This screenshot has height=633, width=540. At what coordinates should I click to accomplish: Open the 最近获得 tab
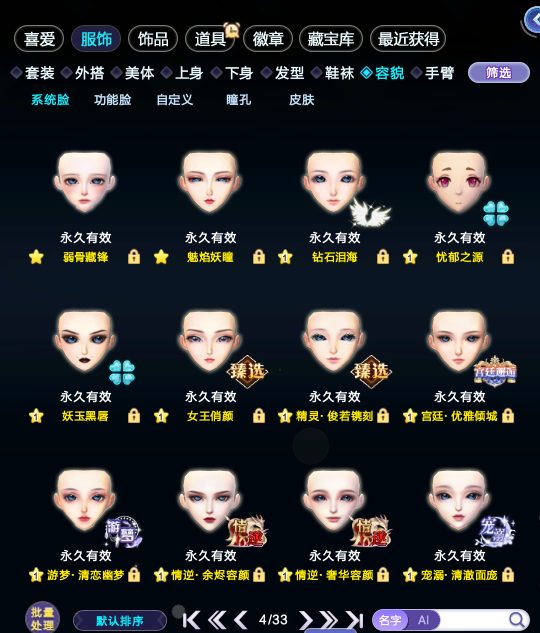pos(408,39)
